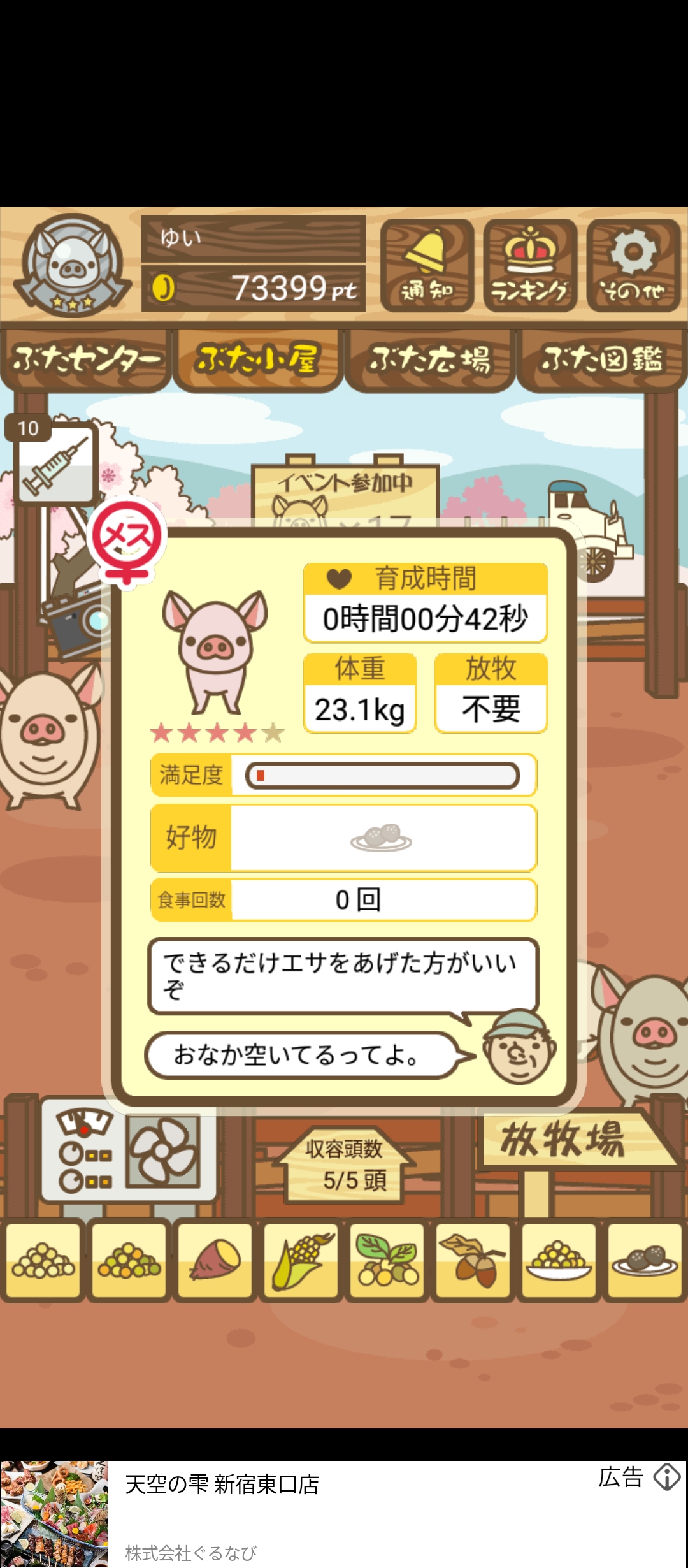Select the dark dumplings plate feed

click(645, 1261)
